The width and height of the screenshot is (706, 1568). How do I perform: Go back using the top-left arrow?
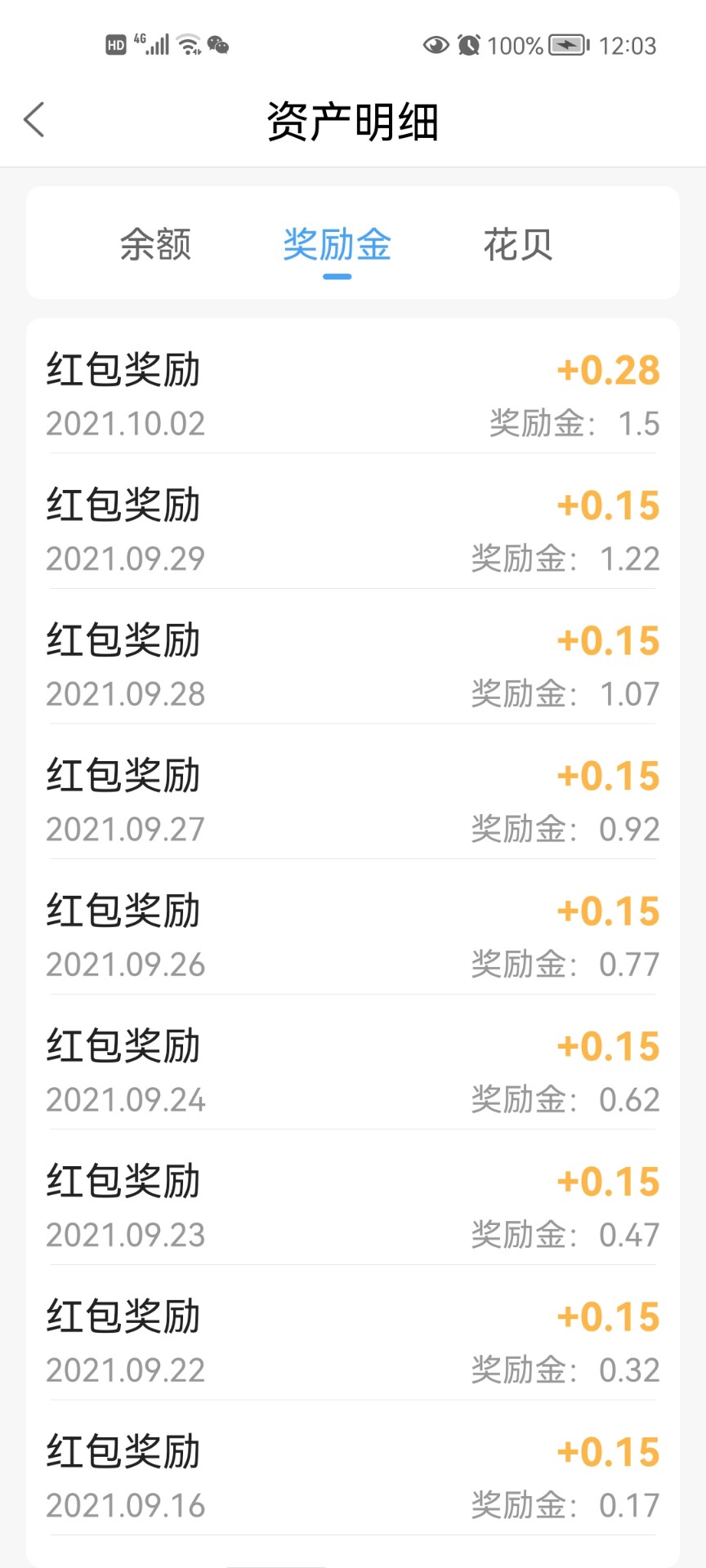(x=34, y=120)
